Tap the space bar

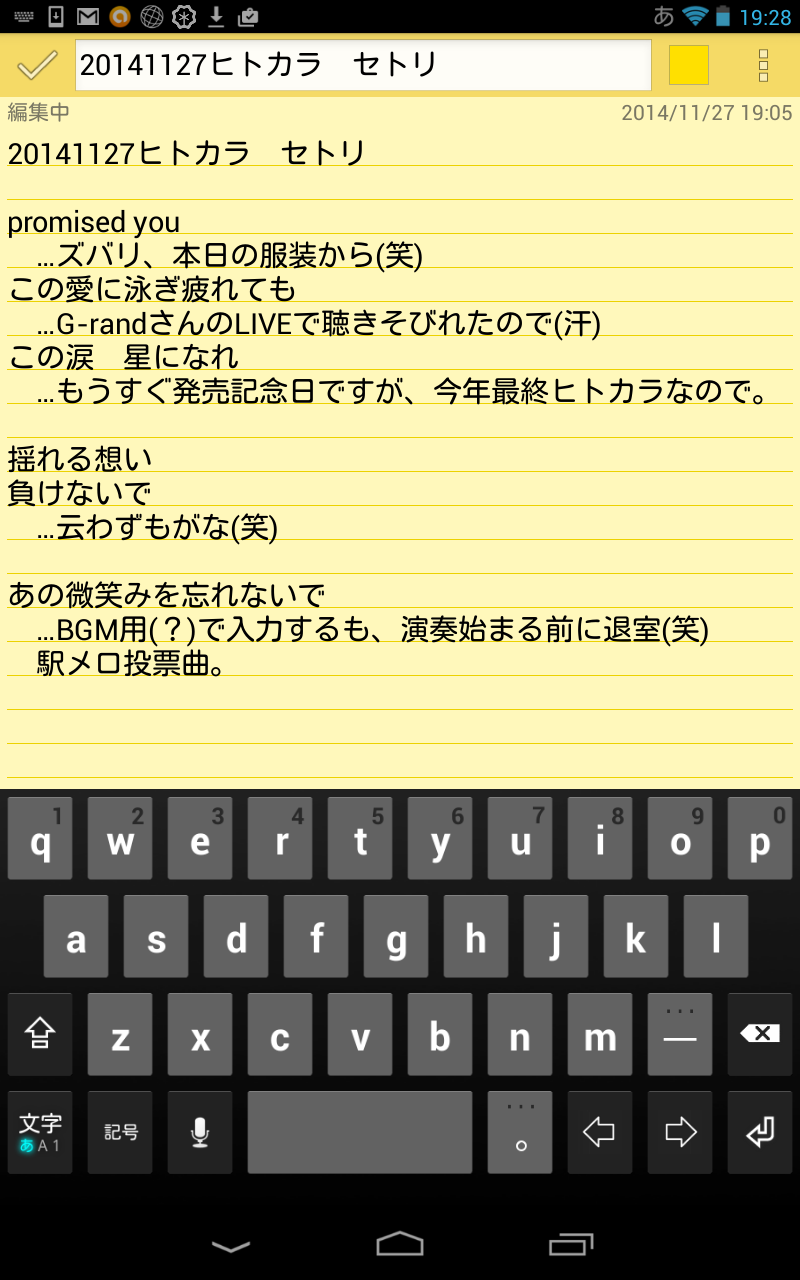point(360,1132)
